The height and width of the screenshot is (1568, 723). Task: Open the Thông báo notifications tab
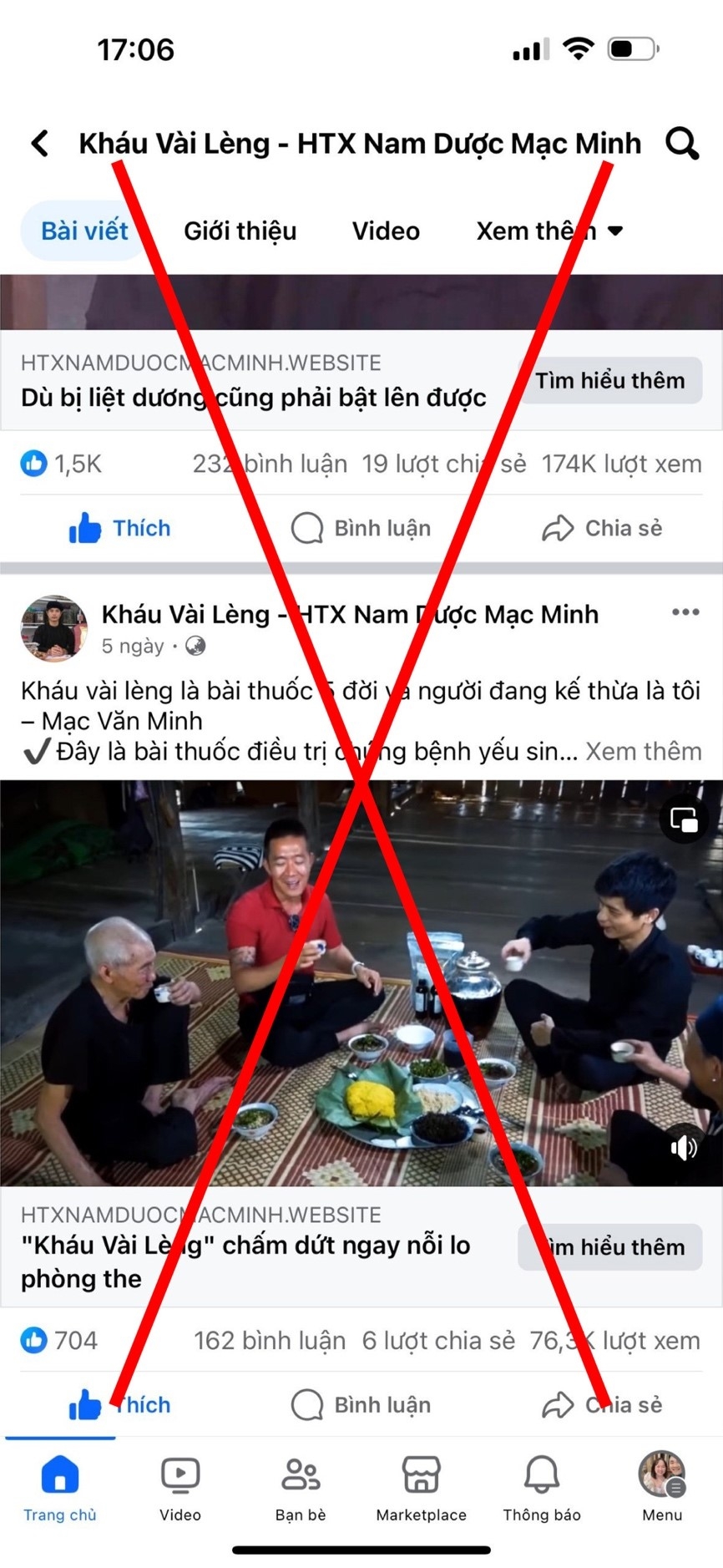[x=542, y=1488]
